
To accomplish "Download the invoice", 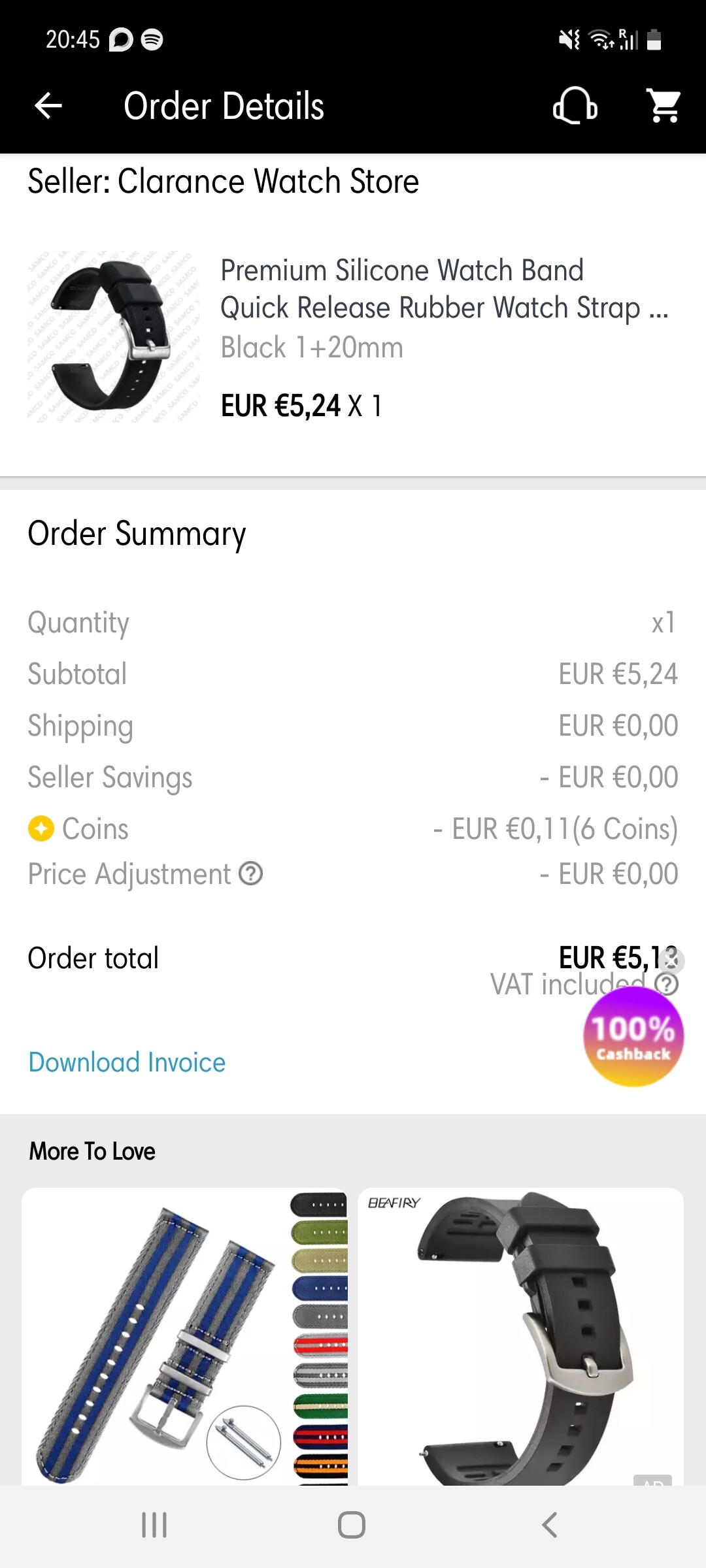I will click(x=127, y=1062).
